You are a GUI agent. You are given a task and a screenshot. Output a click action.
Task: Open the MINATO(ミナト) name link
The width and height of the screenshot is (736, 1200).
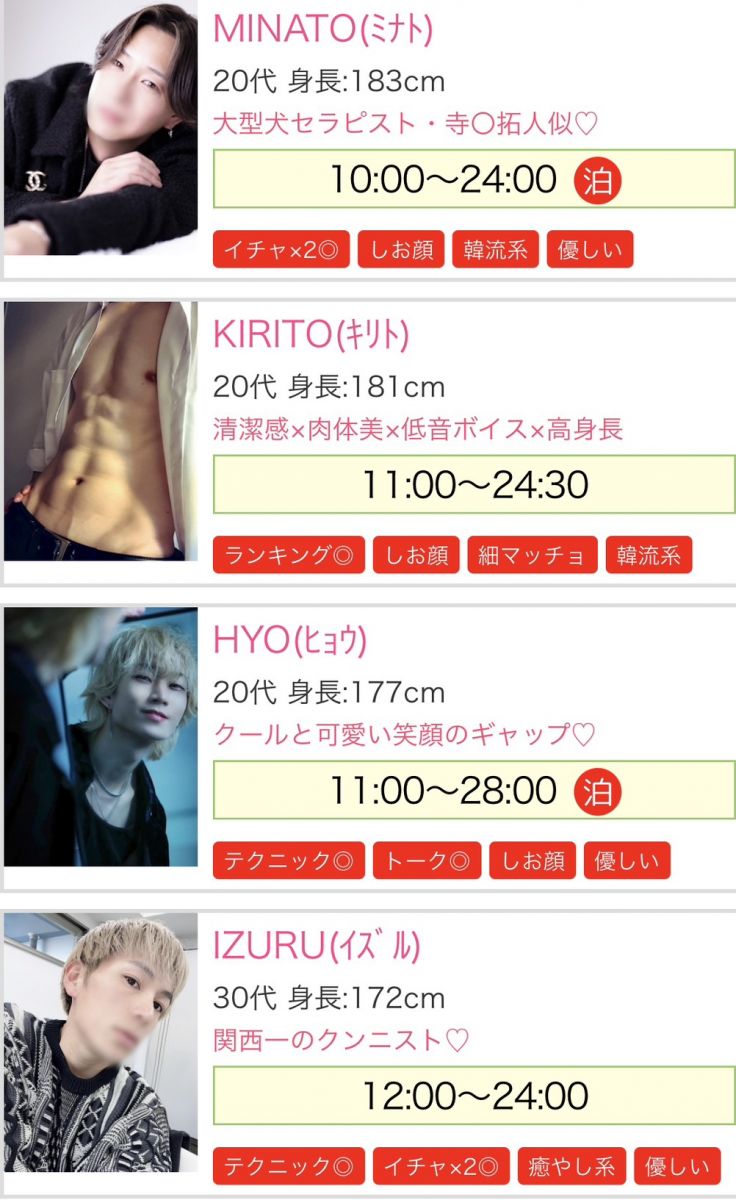pyautogui.click(x=323, y=30)
